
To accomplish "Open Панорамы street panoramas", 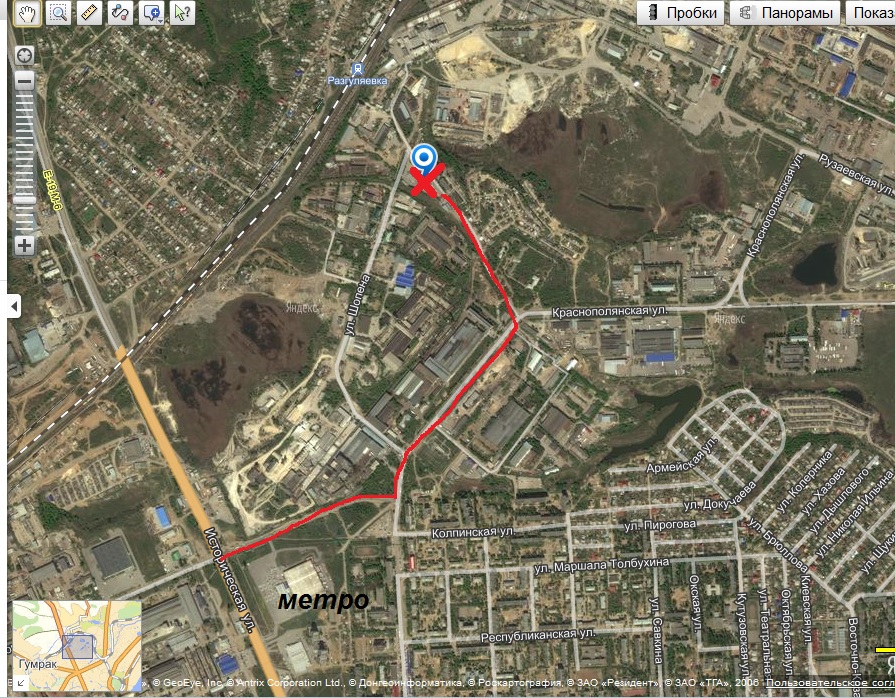I will (785, 13).
